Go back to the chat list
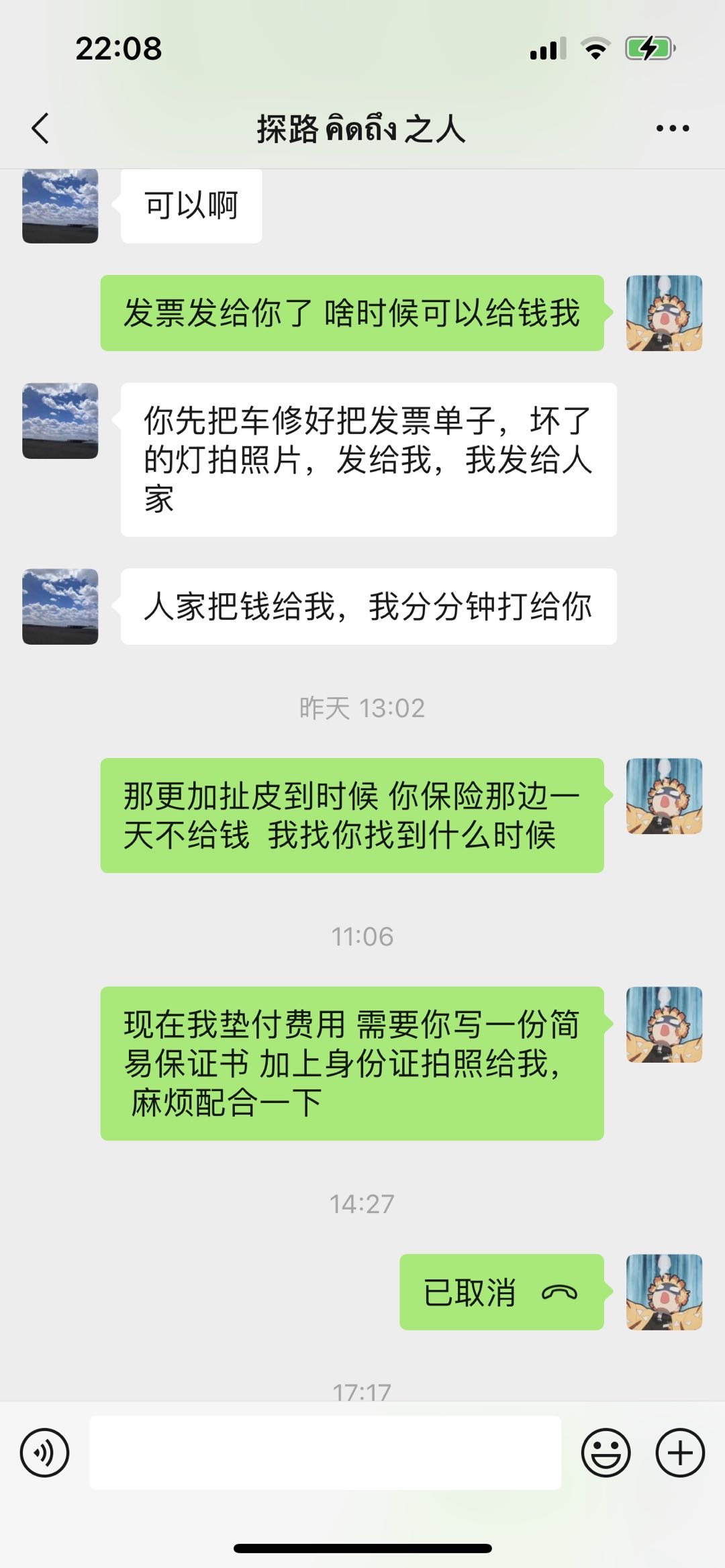Image resolution: width=725 pixels, height=1568 pixels. [40, 128]
